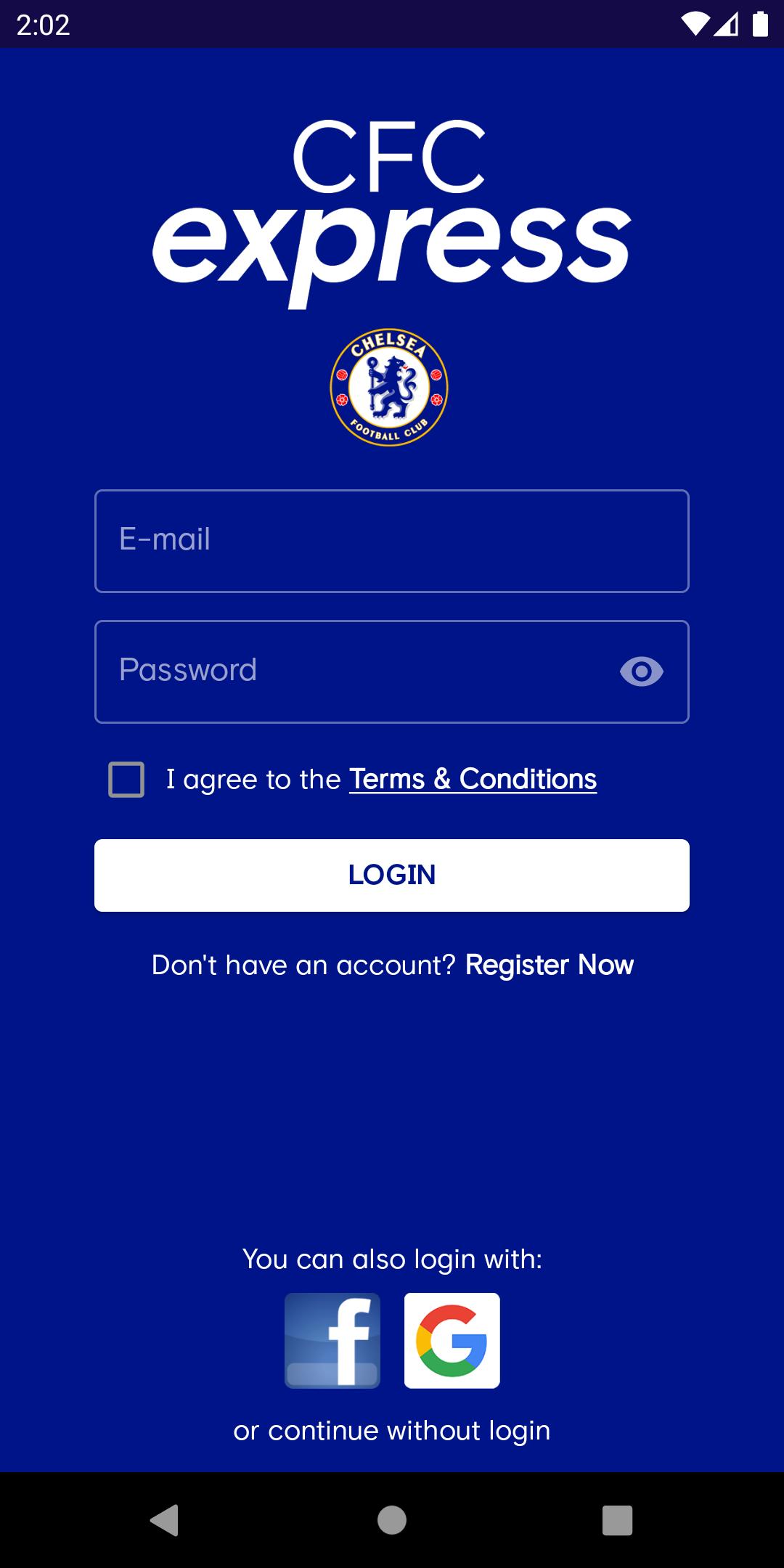Click the Wi-Fi status icon
Image resolution: width=784 pixels, height=1568 pixels.
pos(695,24)
